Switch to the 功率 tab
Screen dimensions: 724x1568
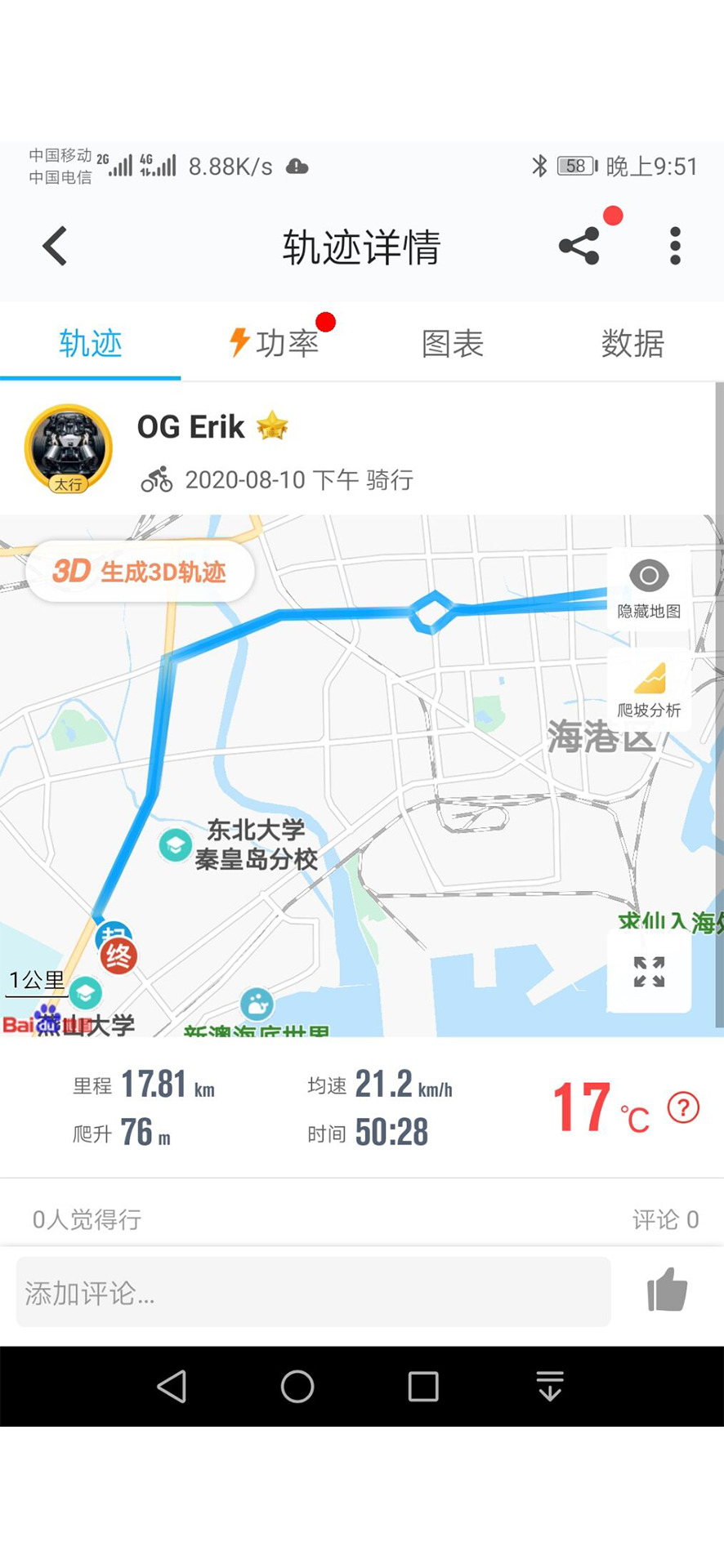(275, 344)
